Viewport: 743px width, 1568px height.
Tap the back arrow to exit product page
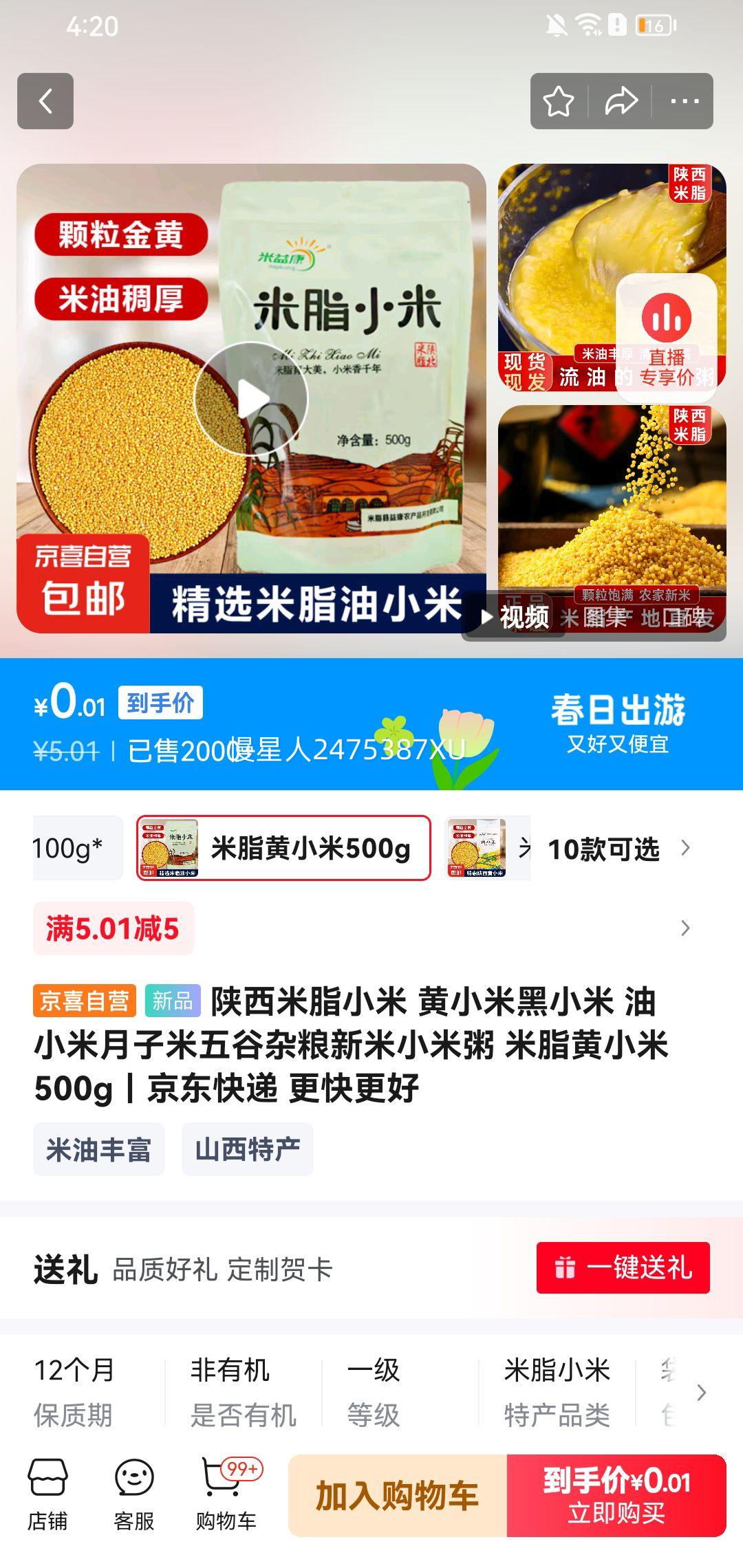[x=46, y=100]
